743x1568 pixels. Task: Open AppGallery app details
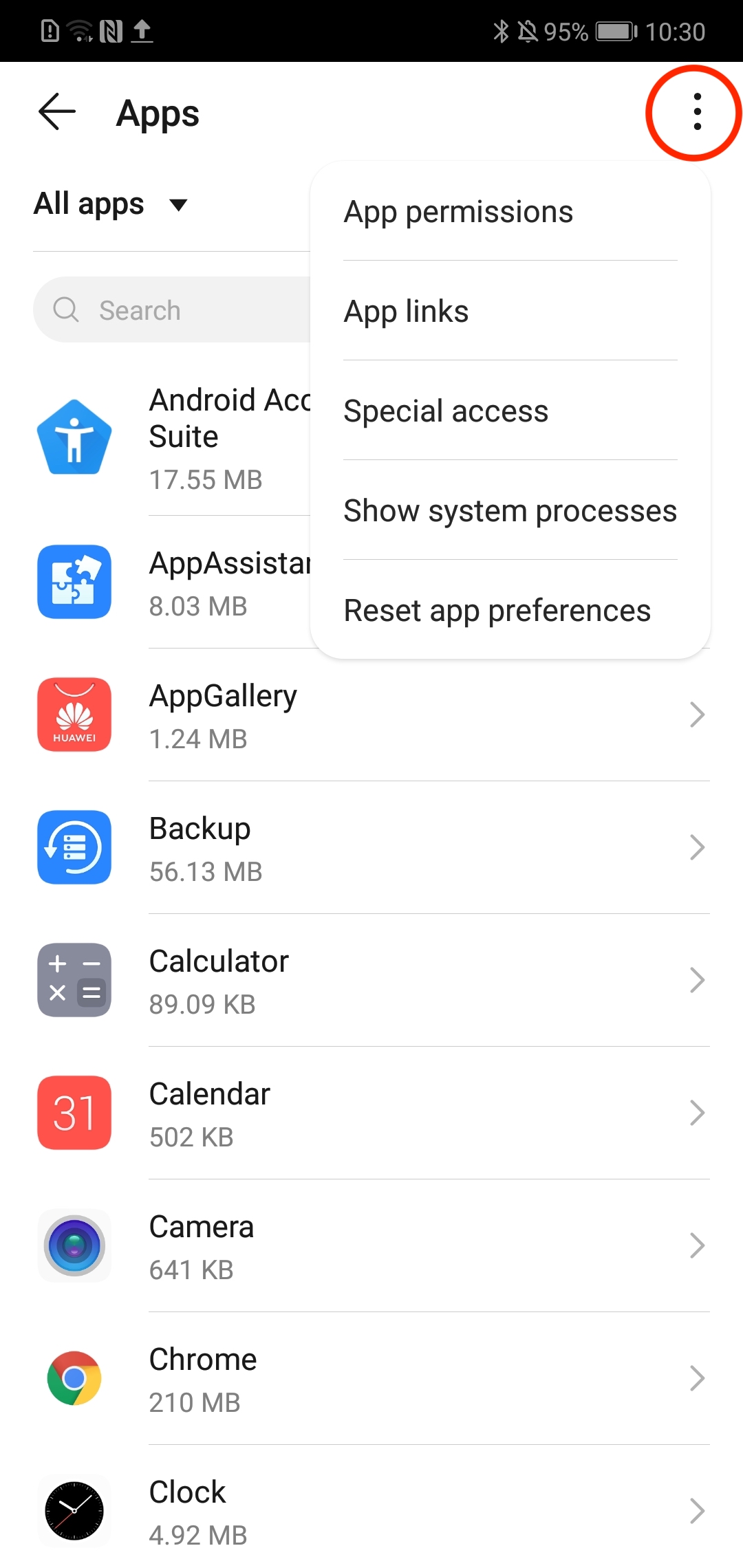pos(371,715)
